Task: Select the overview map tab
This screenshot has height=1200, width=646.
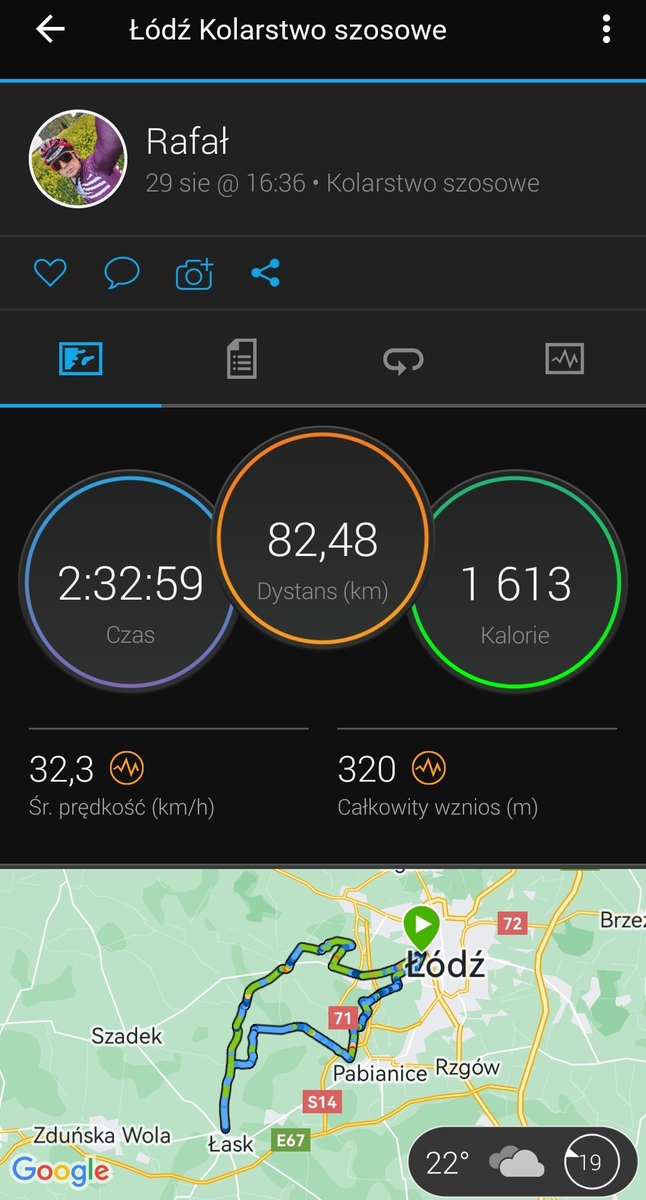Action: click(x=80, y=359)
